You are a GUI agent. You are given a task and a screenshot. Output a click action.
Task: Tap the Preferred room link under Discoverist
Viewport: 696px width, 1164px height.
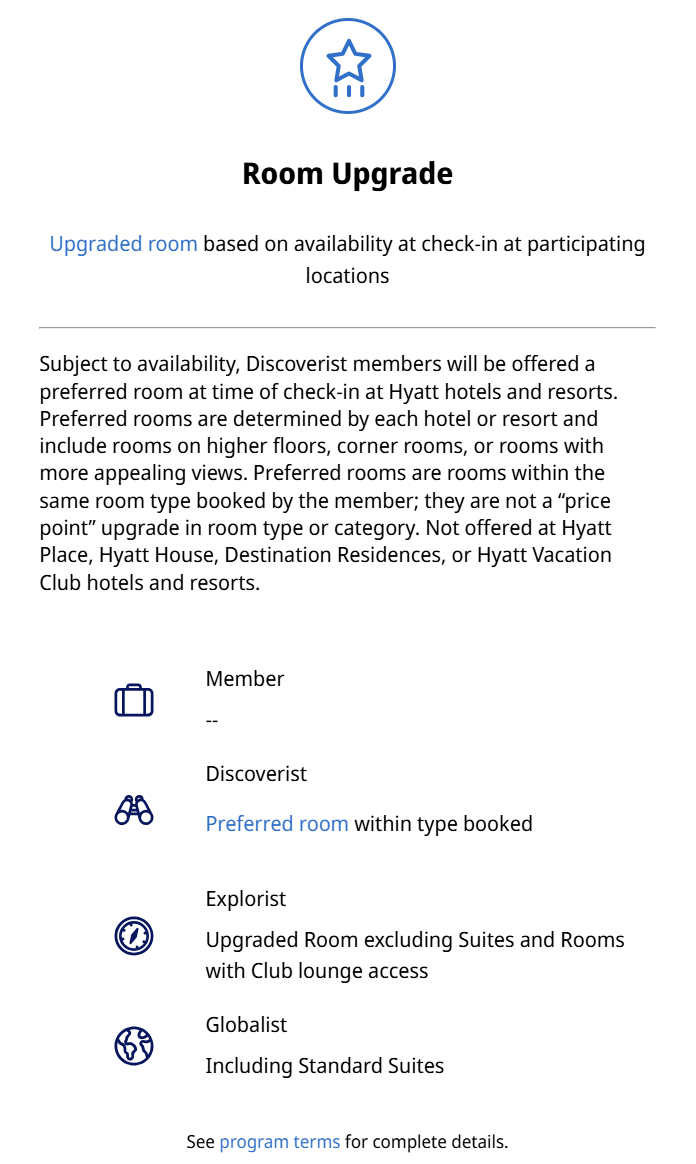point(277,824)
